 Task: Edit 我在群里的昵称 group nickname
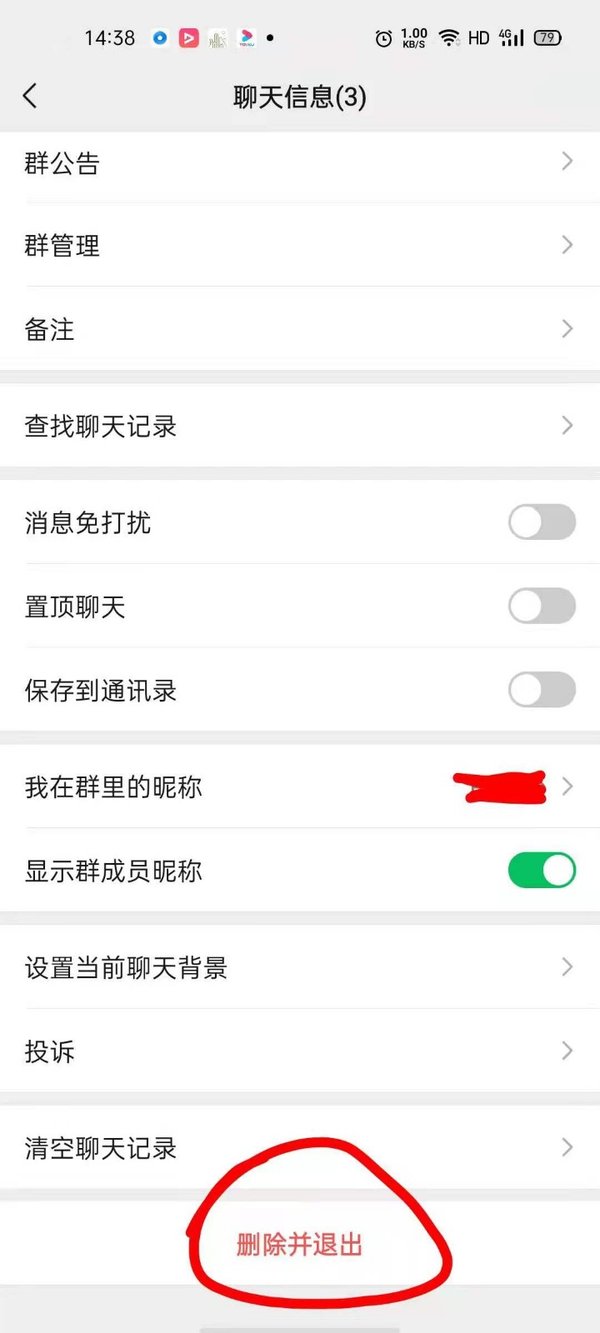300,787
